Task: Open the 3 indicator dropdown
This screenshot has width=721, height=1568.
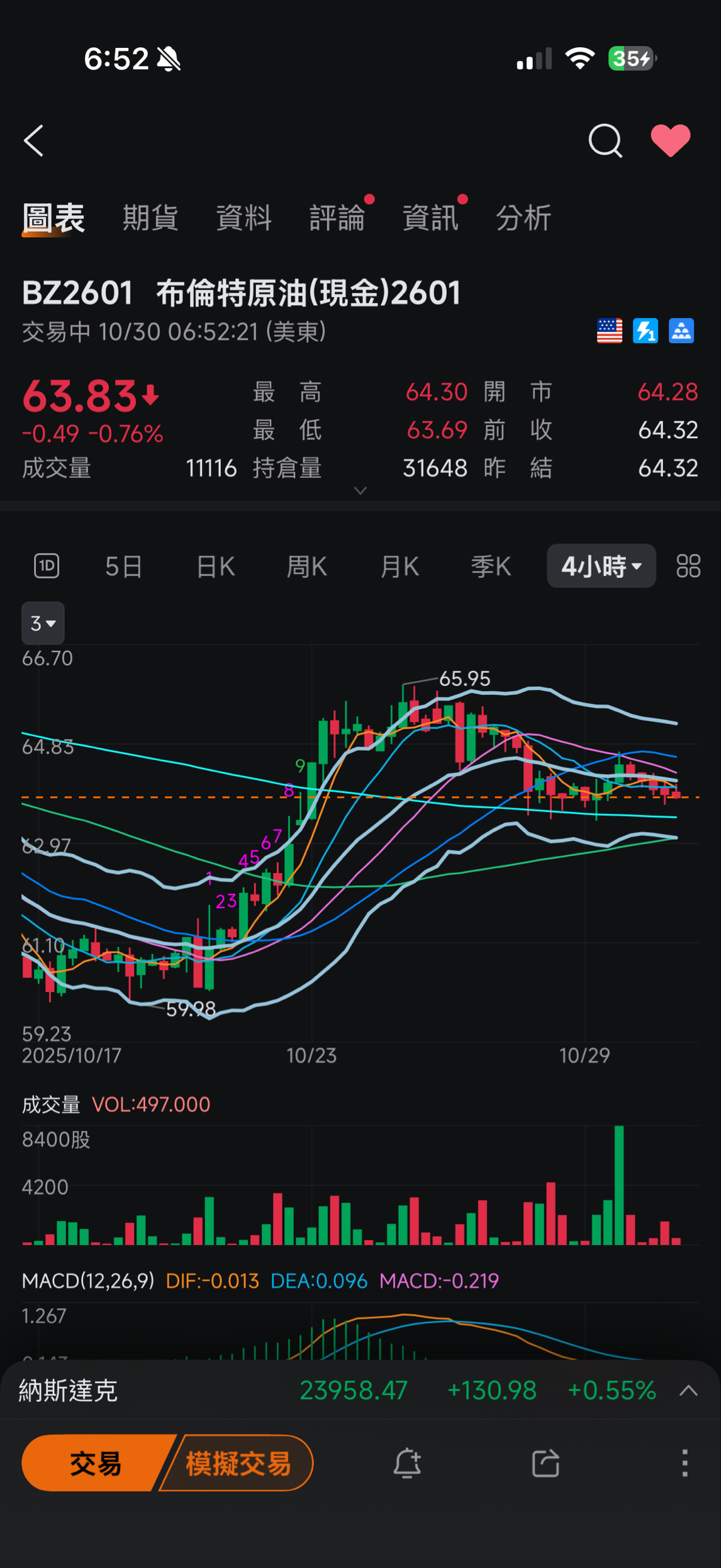Action: pyautogui.click(x=43, y=623)
